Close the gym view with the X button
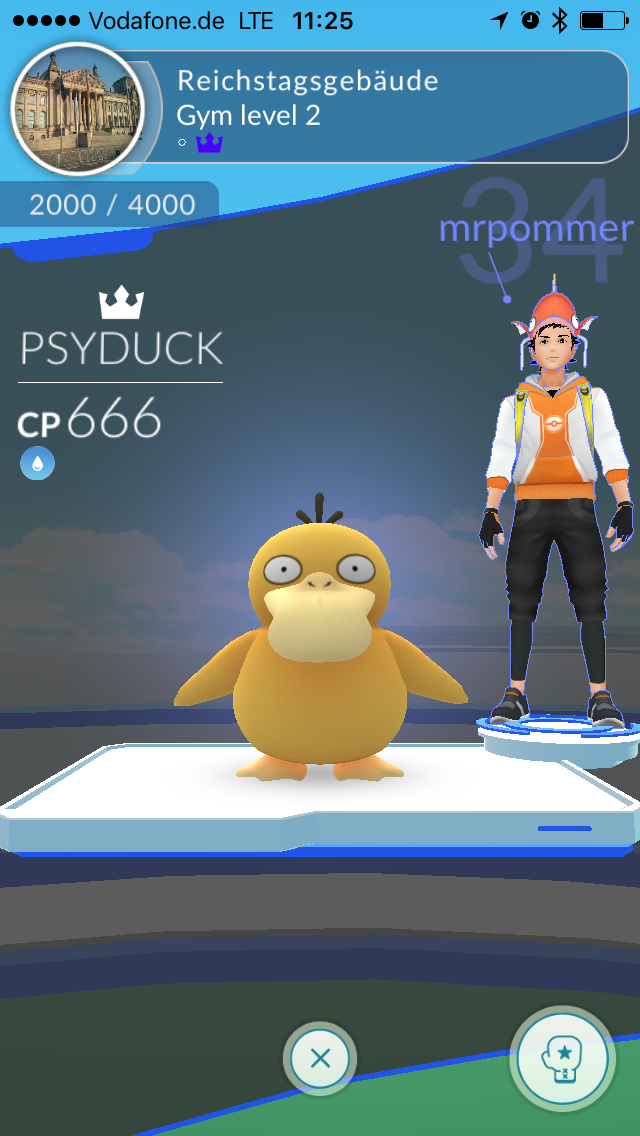Viewport: 640px width, 1136px height. click(x=320, y=1058)
